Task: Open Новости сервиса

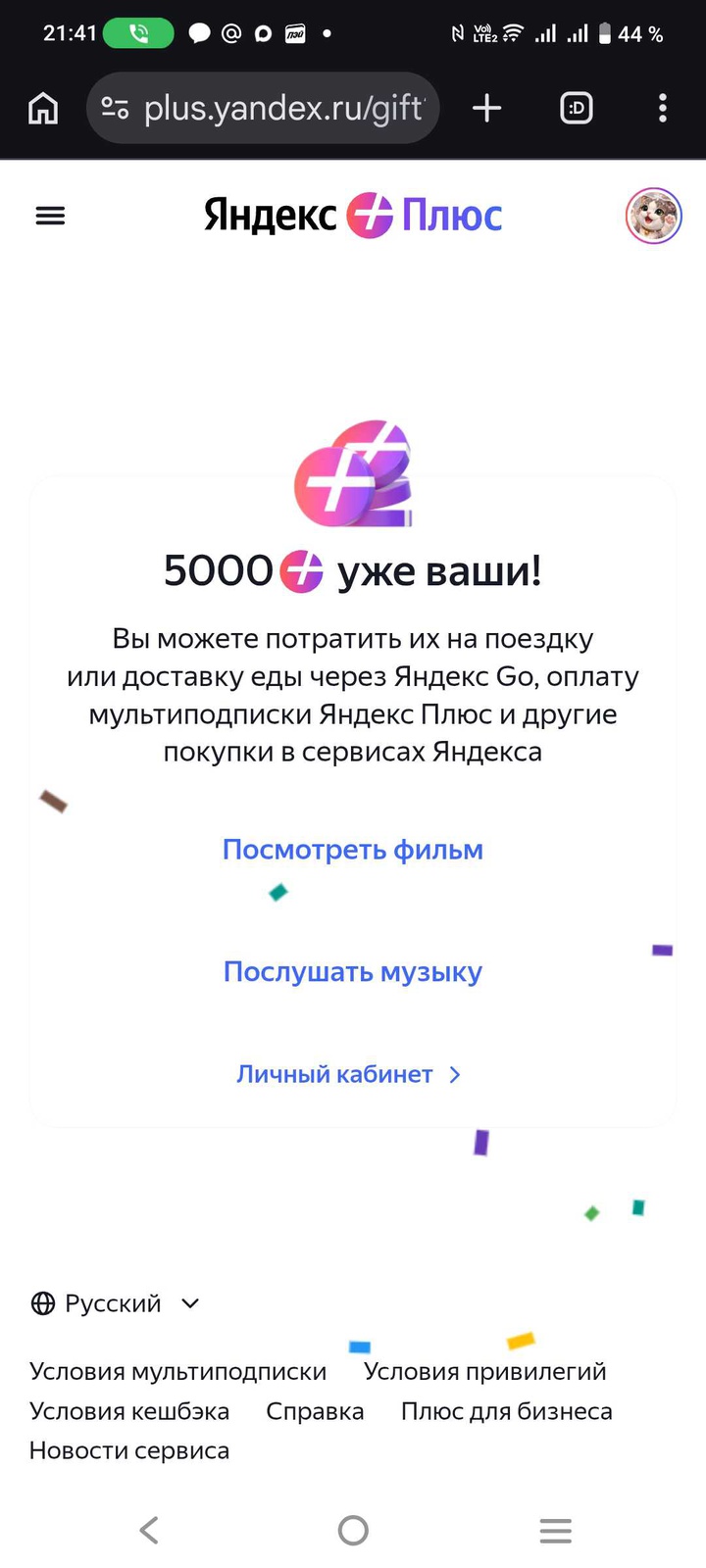Action: 129,1450
